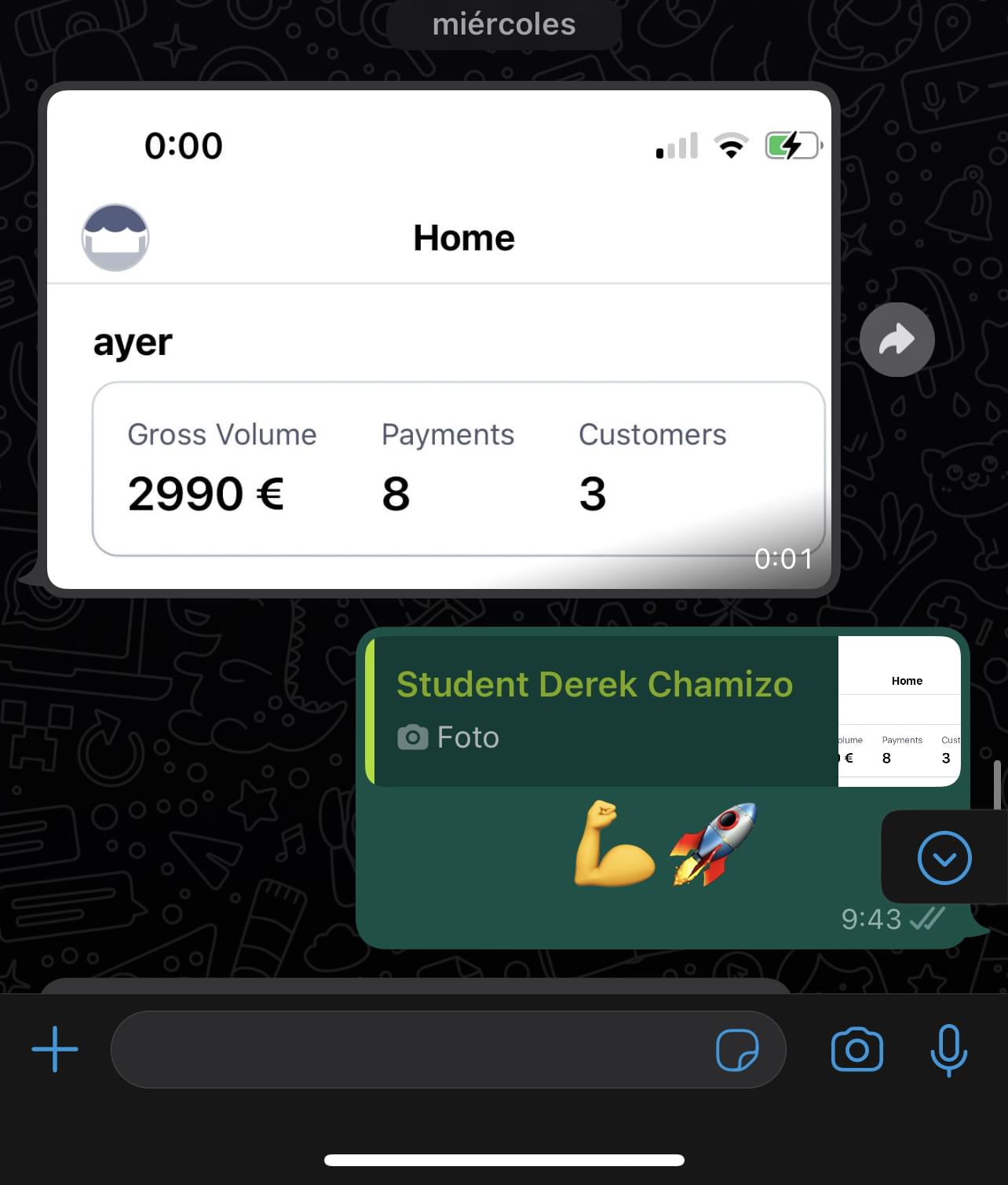Forward the received image with the arrow
This screenshot has width=1008, height=1185.
897,339
